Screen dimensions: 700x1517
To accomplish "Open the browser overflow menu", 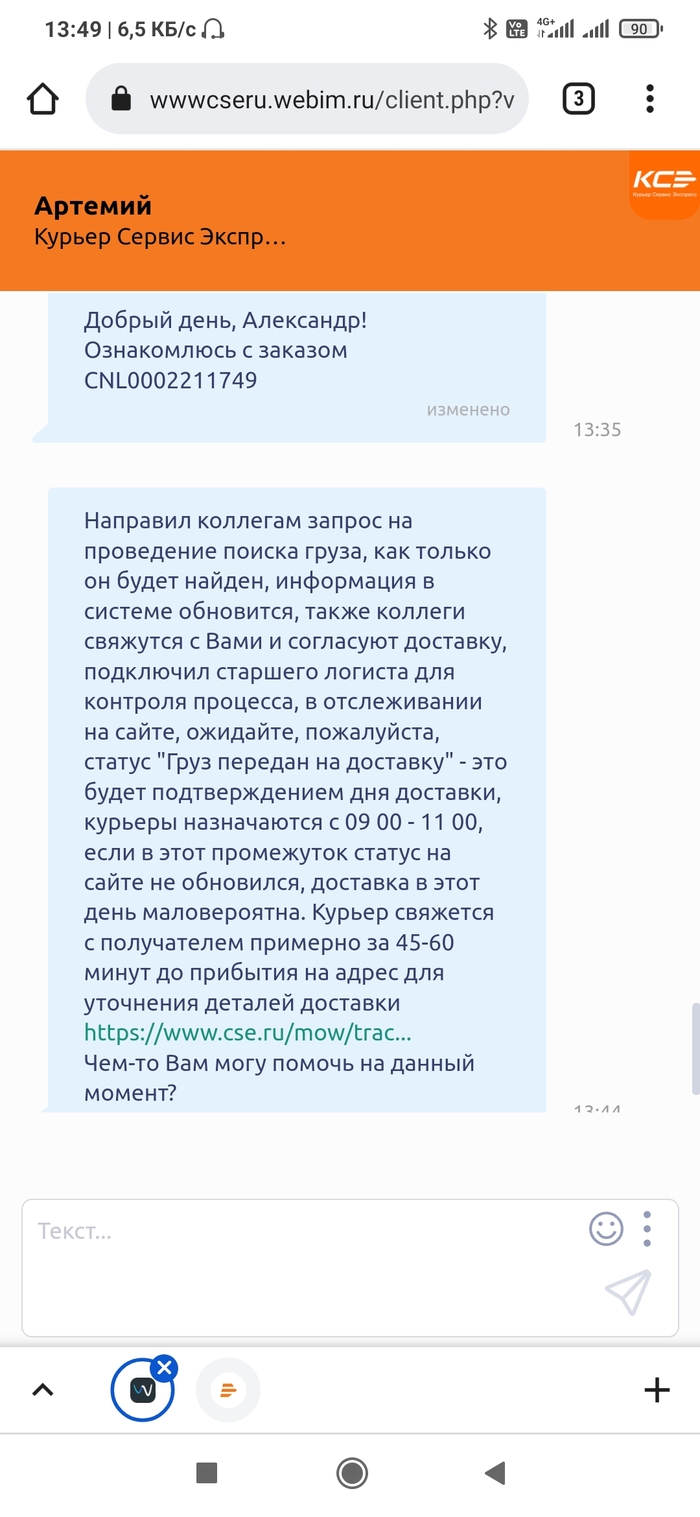I will tap(650, 99).
